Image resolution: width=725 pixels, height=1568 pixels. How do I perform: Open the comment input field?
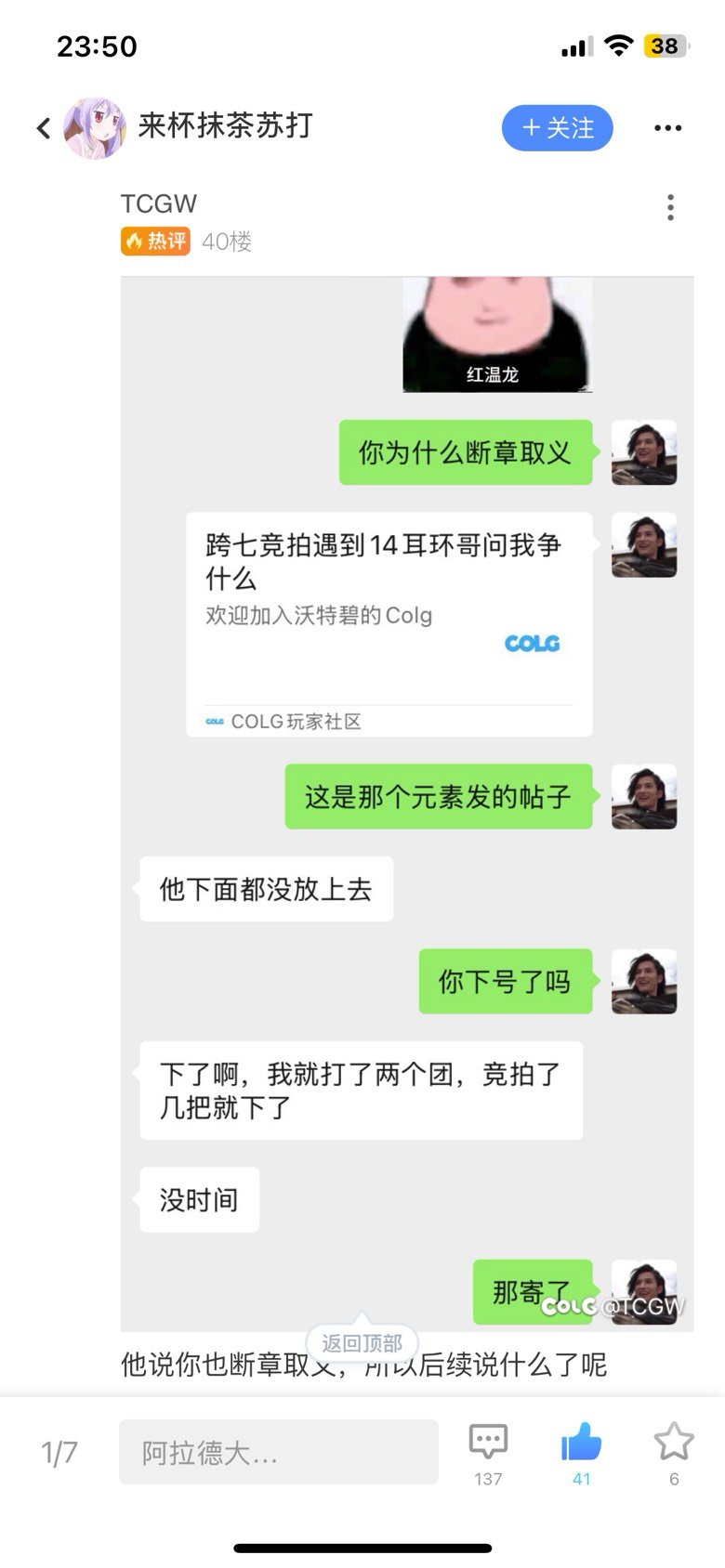point(279,1452)
